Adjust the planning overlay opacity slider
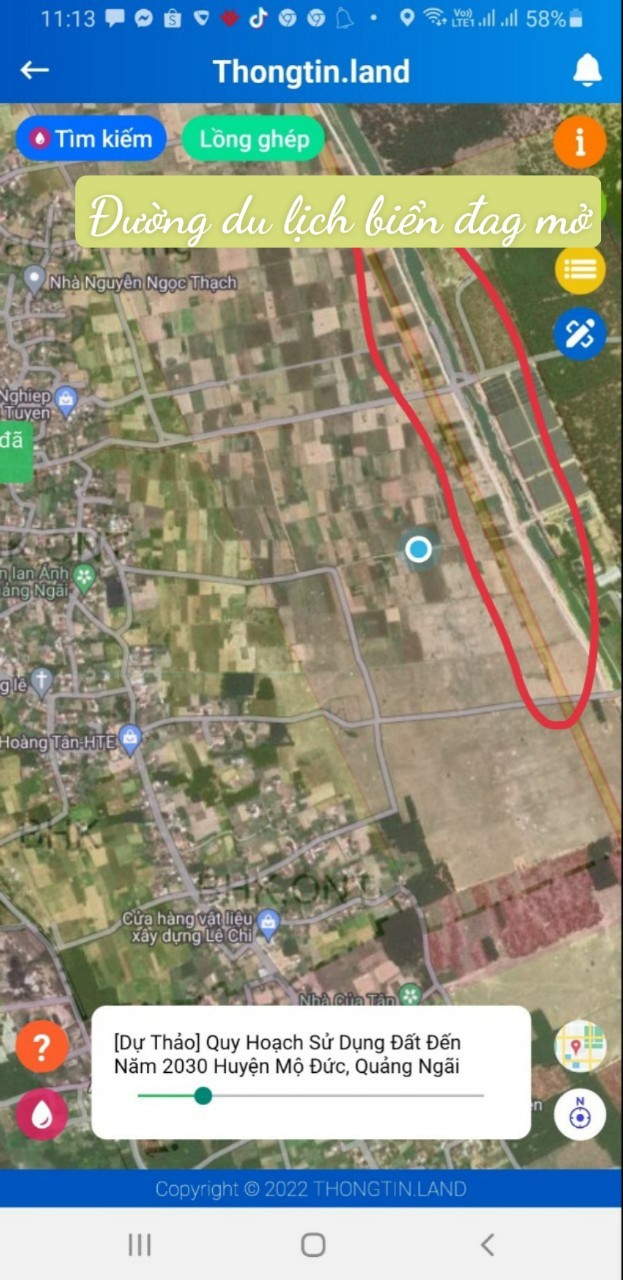The image size is (623, 1280). click(311, 1096)
